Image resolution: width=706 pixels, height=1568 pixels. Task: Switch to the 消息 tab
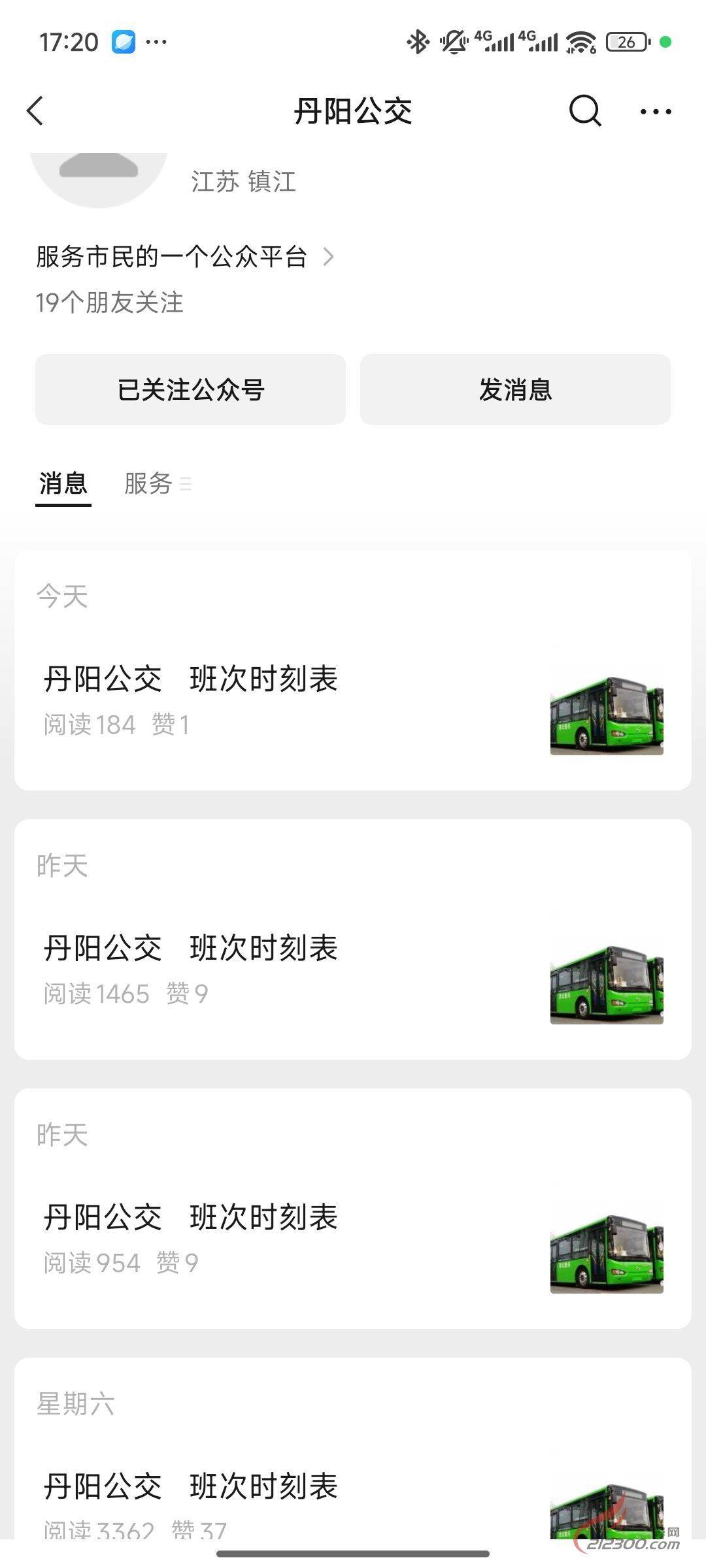[63, 483]
